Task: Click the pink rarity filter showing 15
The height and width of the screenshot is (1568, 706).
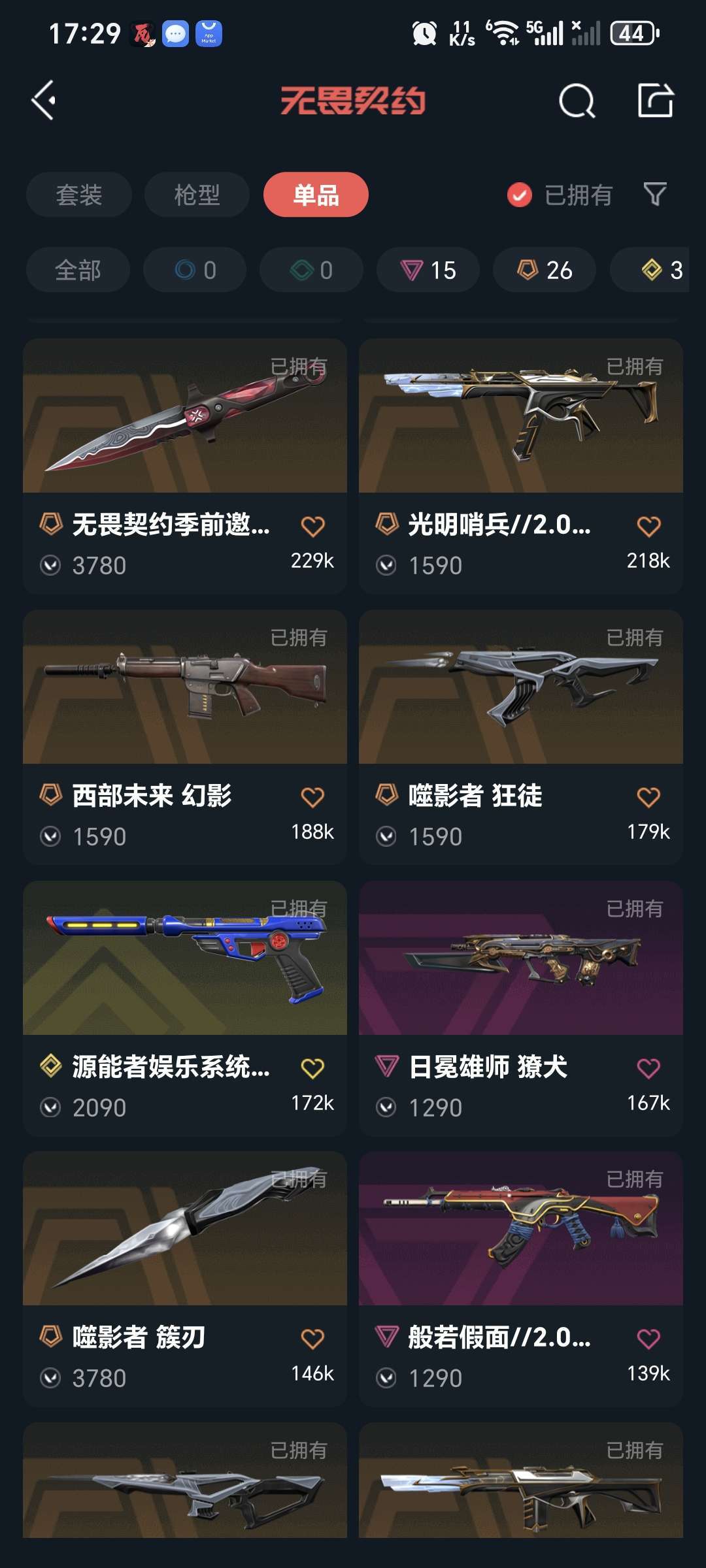Action: click(x=428, y=270)
